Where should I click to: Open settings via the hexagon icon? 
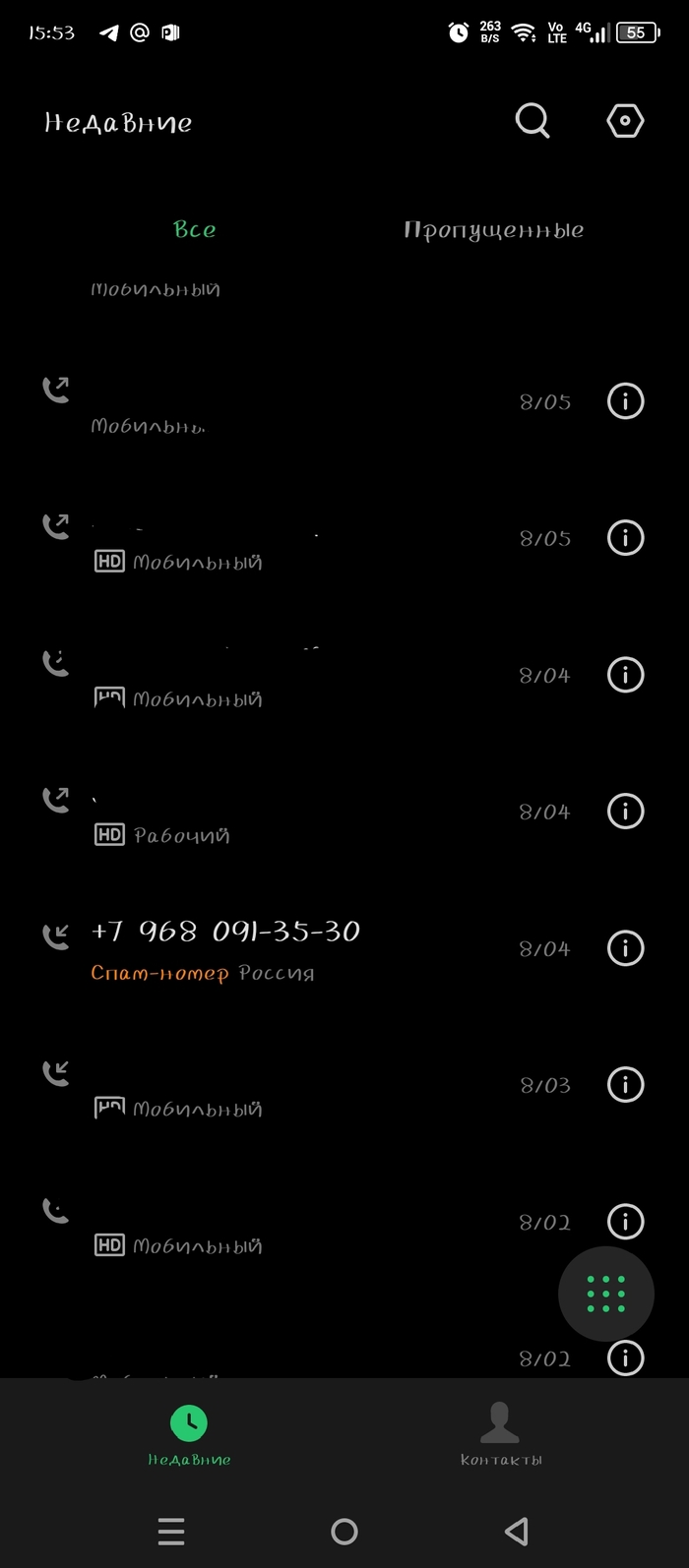625,121
